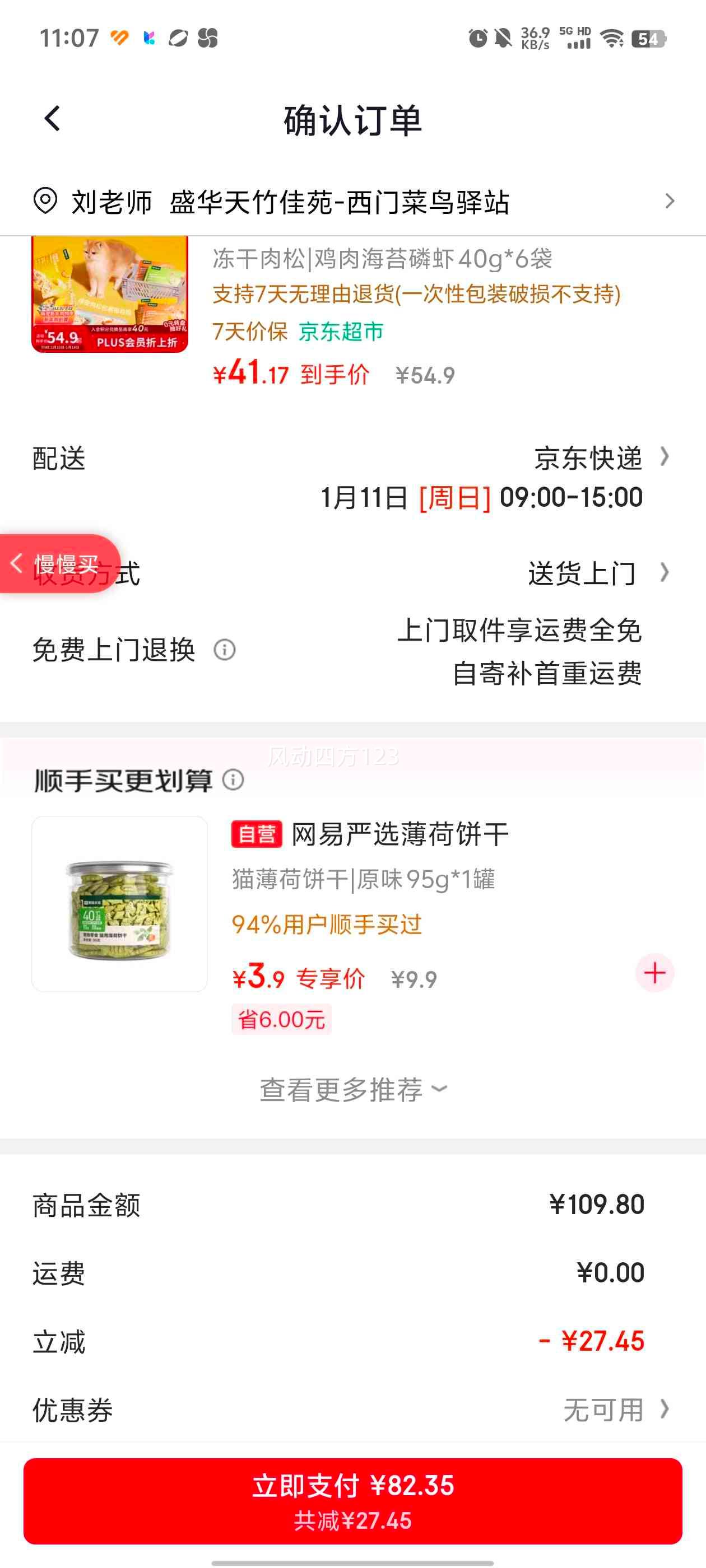706x1568 pixels.
Task: Toggle 送货上门 delivery method
Action: pos(582,572)
